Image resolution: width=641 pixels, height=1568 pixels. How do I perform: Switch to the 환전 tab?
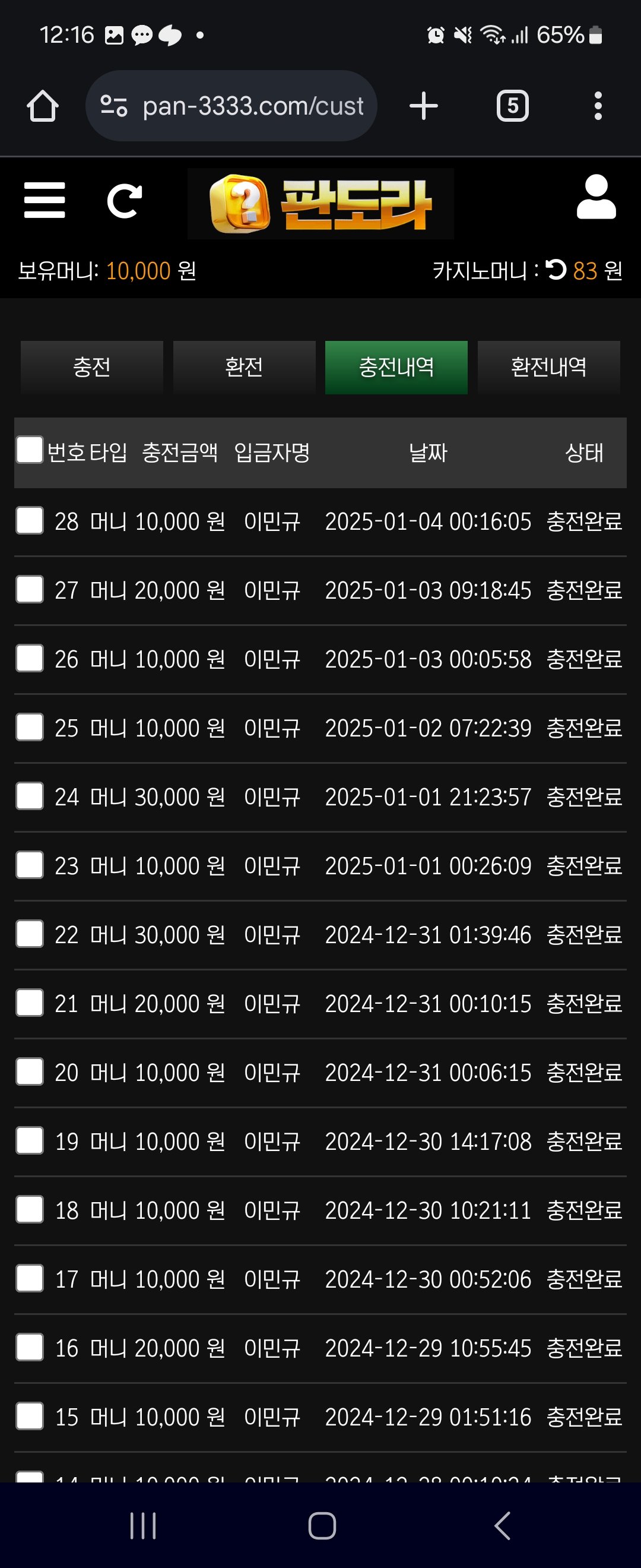click(x=244, y=367)
